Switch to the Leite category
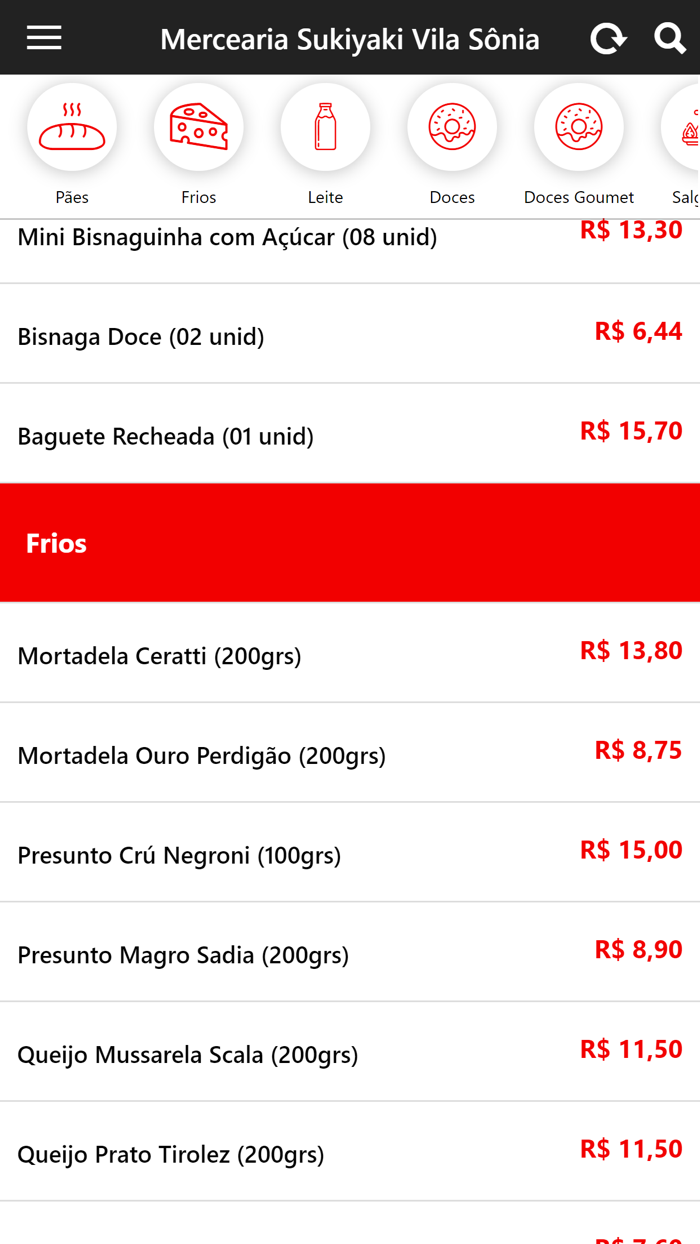 (x=325, y=128)
